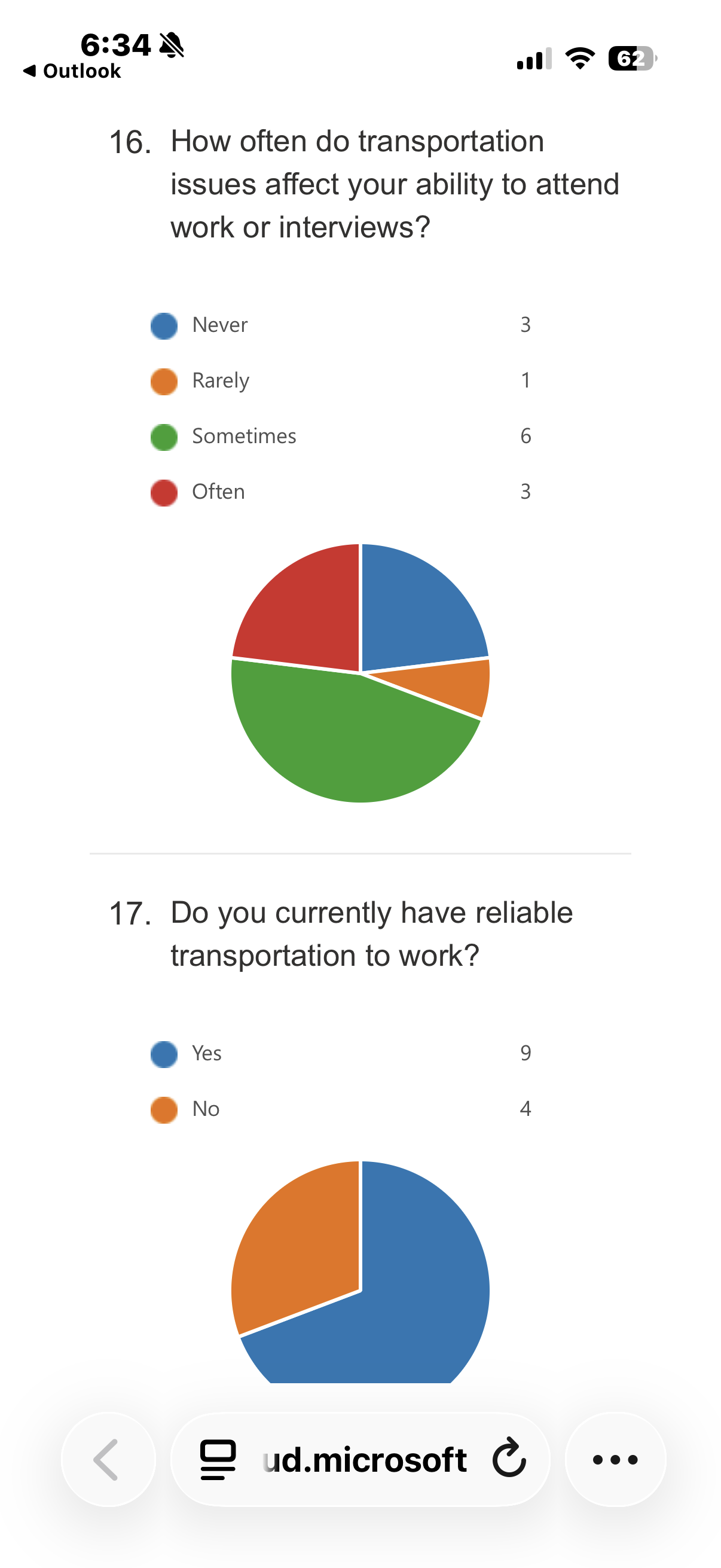The width and height of the screenshot is (721, 1568).
Task: Open the three-dot browser menu
Action: (x=615, y=1459)
